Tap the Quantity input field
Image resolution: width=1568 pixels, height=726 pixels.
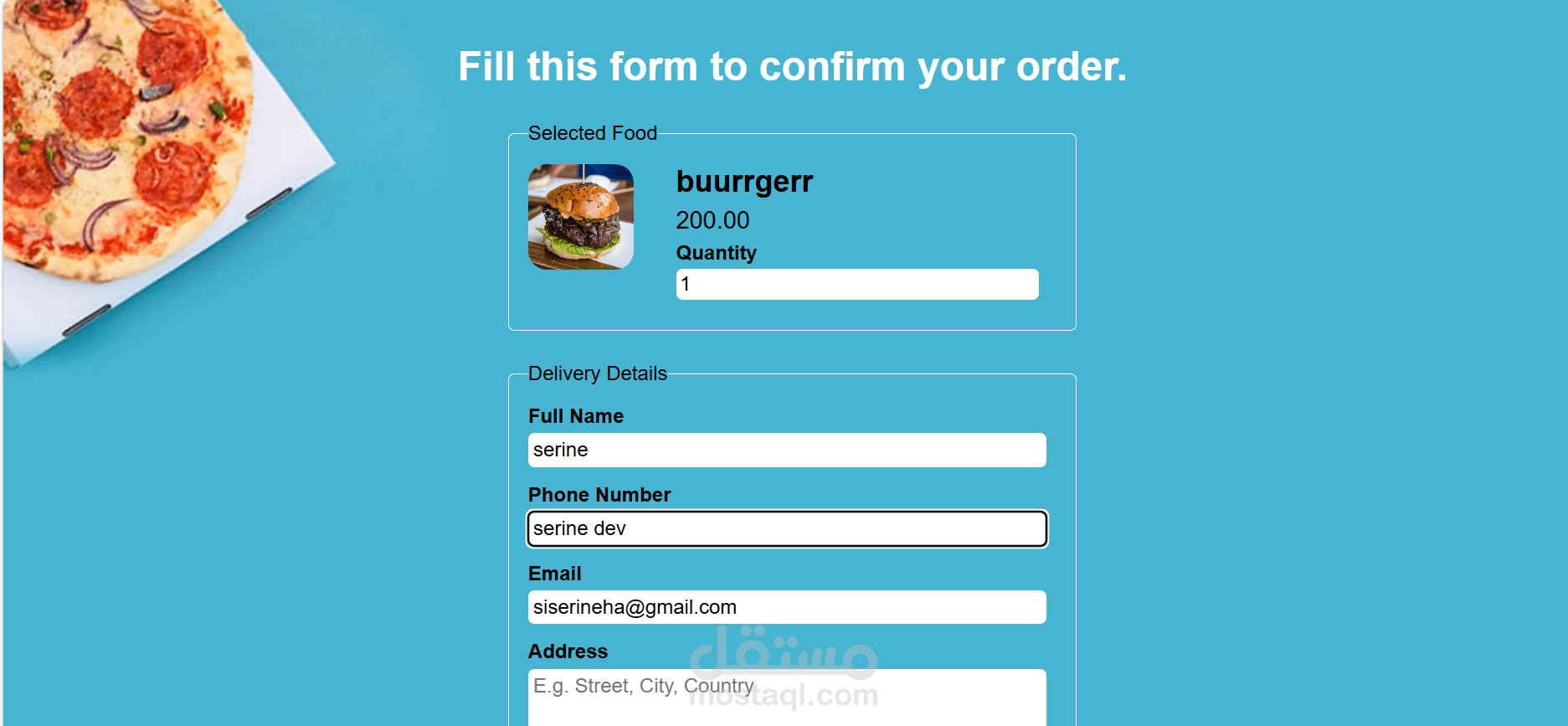(856, 284)
